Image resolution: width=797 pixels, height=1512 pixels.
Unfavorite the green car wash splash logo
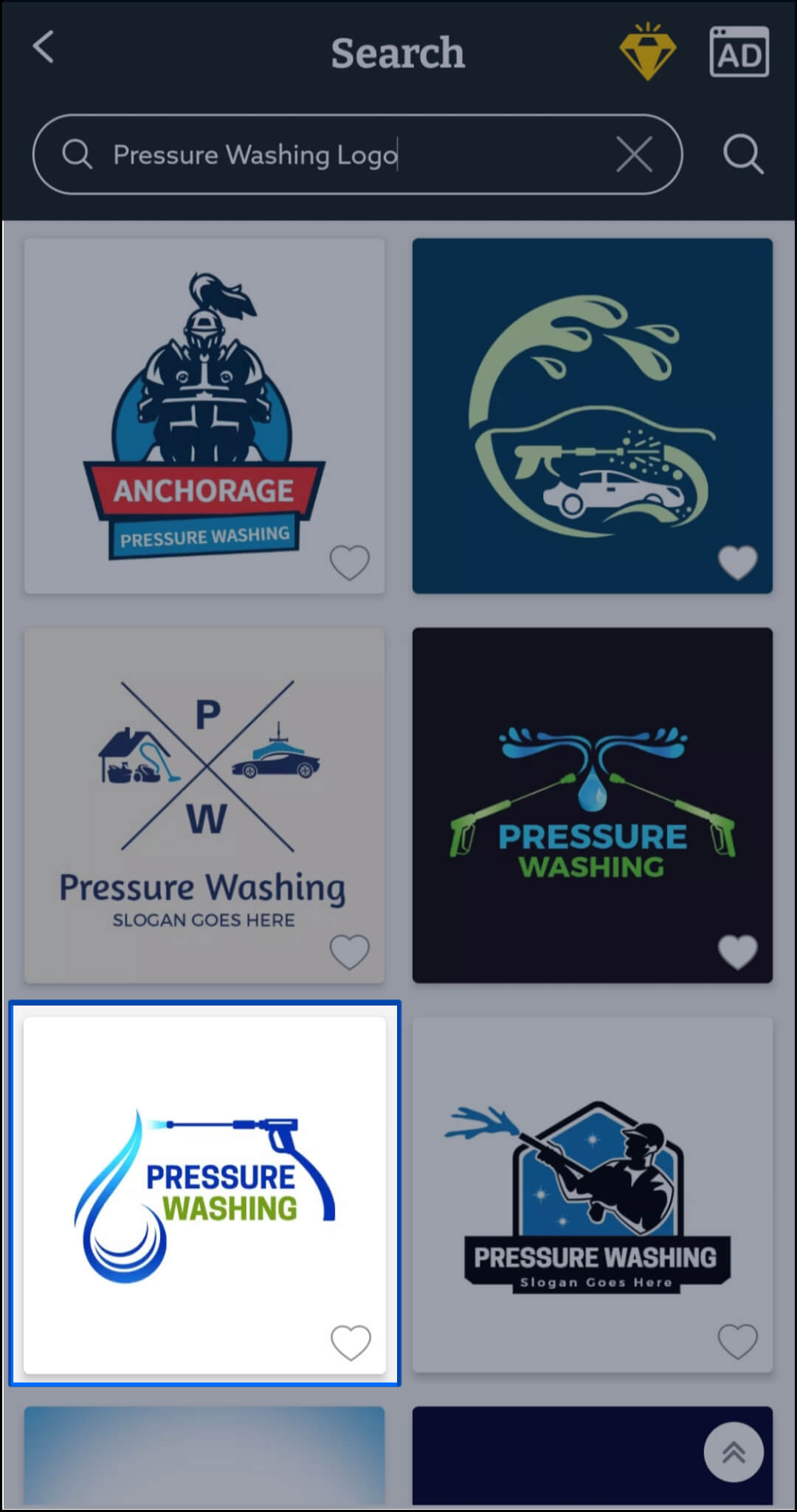click(737, 562)
